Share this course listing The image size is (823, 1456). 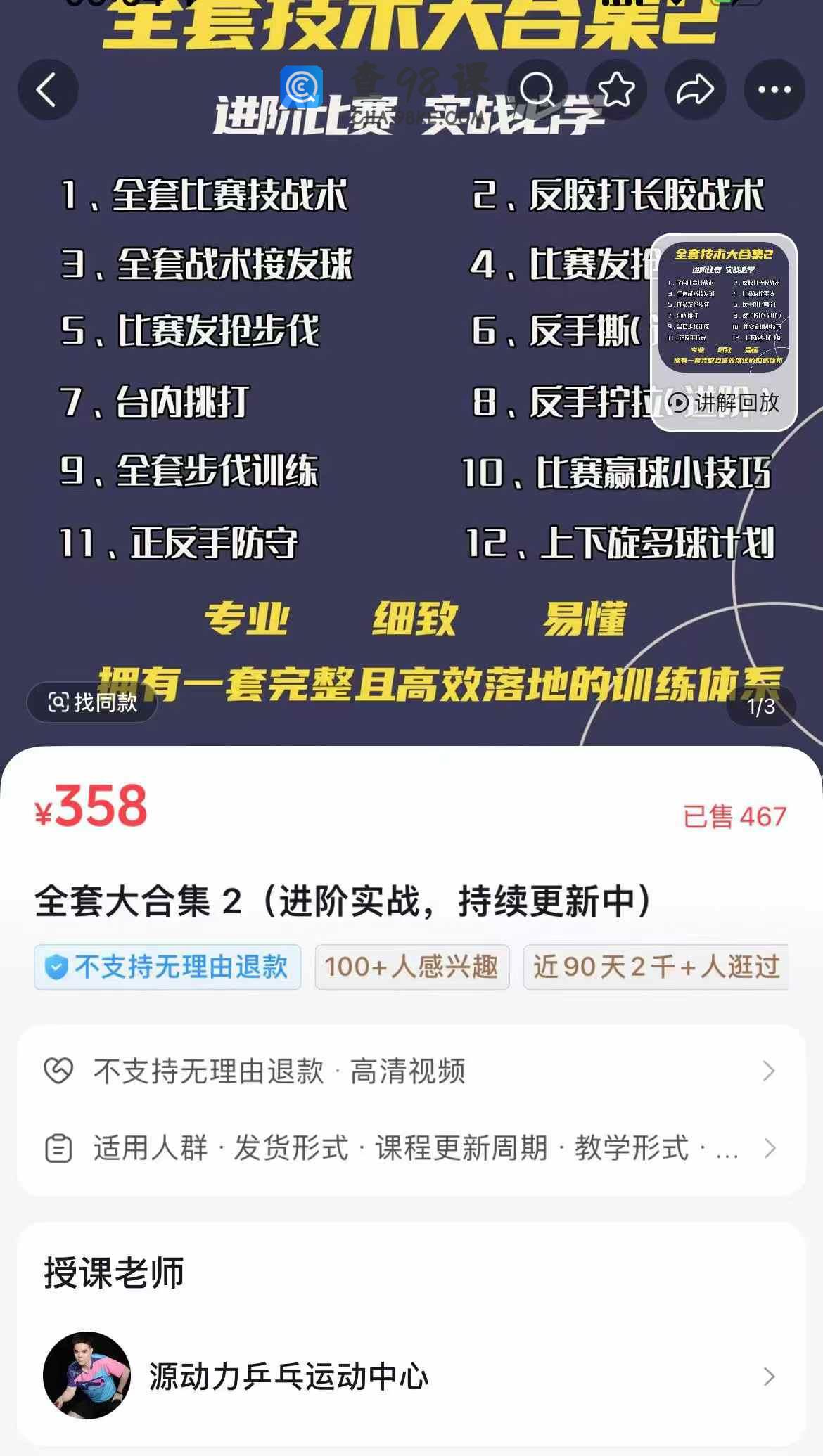click(695, 90)
